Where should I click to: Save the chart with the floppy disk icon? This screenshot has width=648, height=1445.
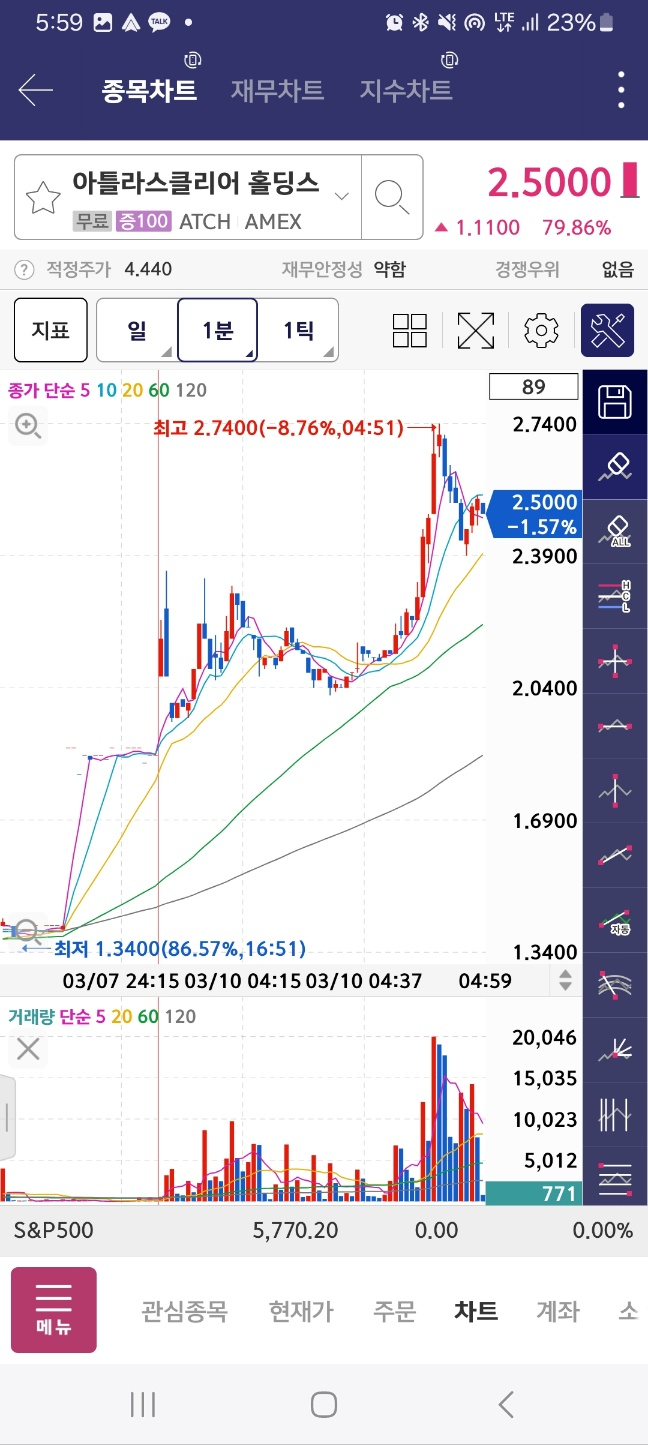coord(614,402)
